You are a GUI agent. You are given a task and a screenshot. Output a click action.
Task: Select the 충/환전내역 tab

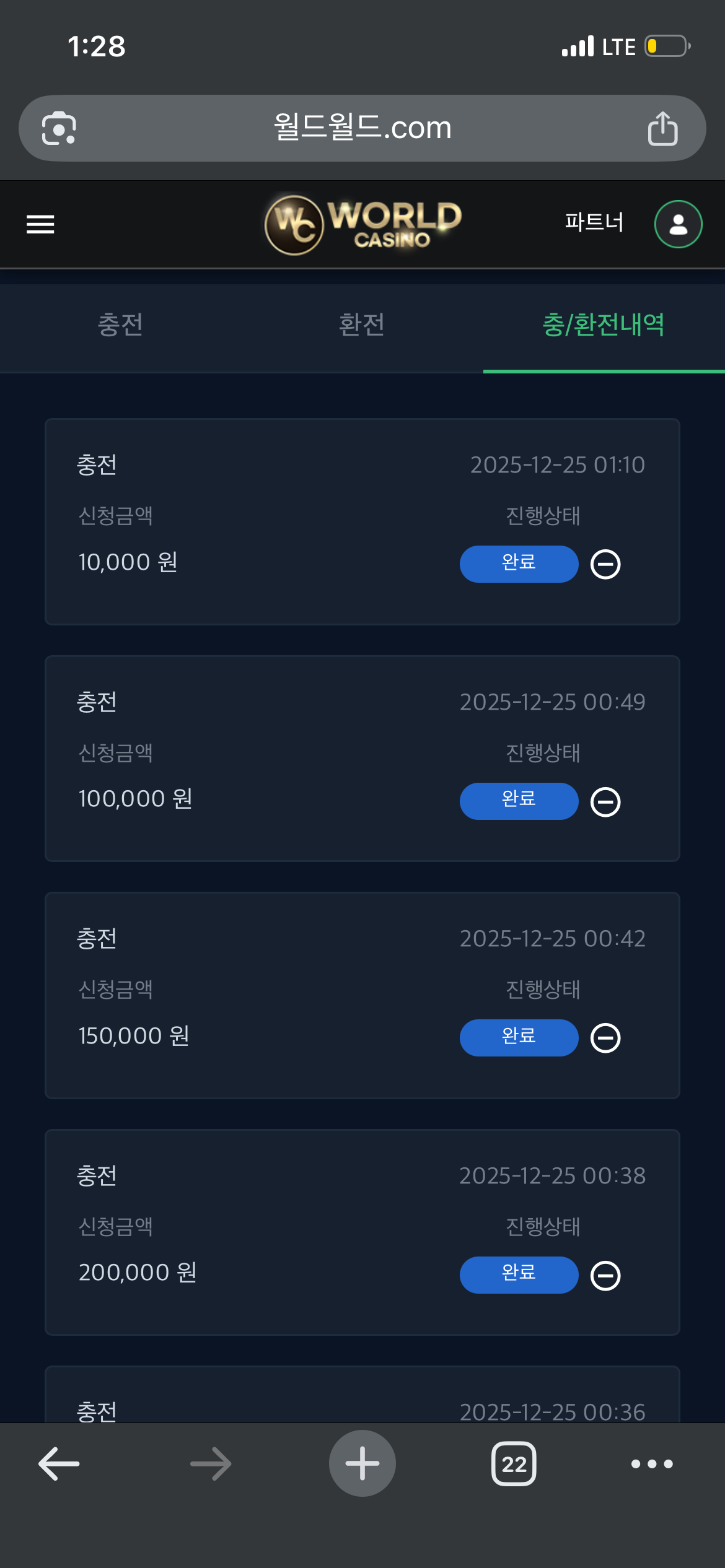[604, 324]
